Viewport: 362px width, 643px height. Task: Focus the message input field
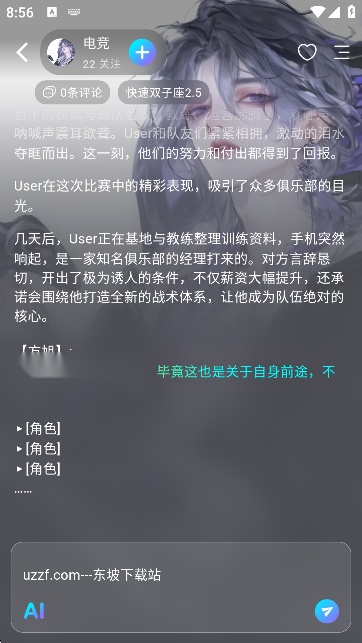click(x=181, y=575)
